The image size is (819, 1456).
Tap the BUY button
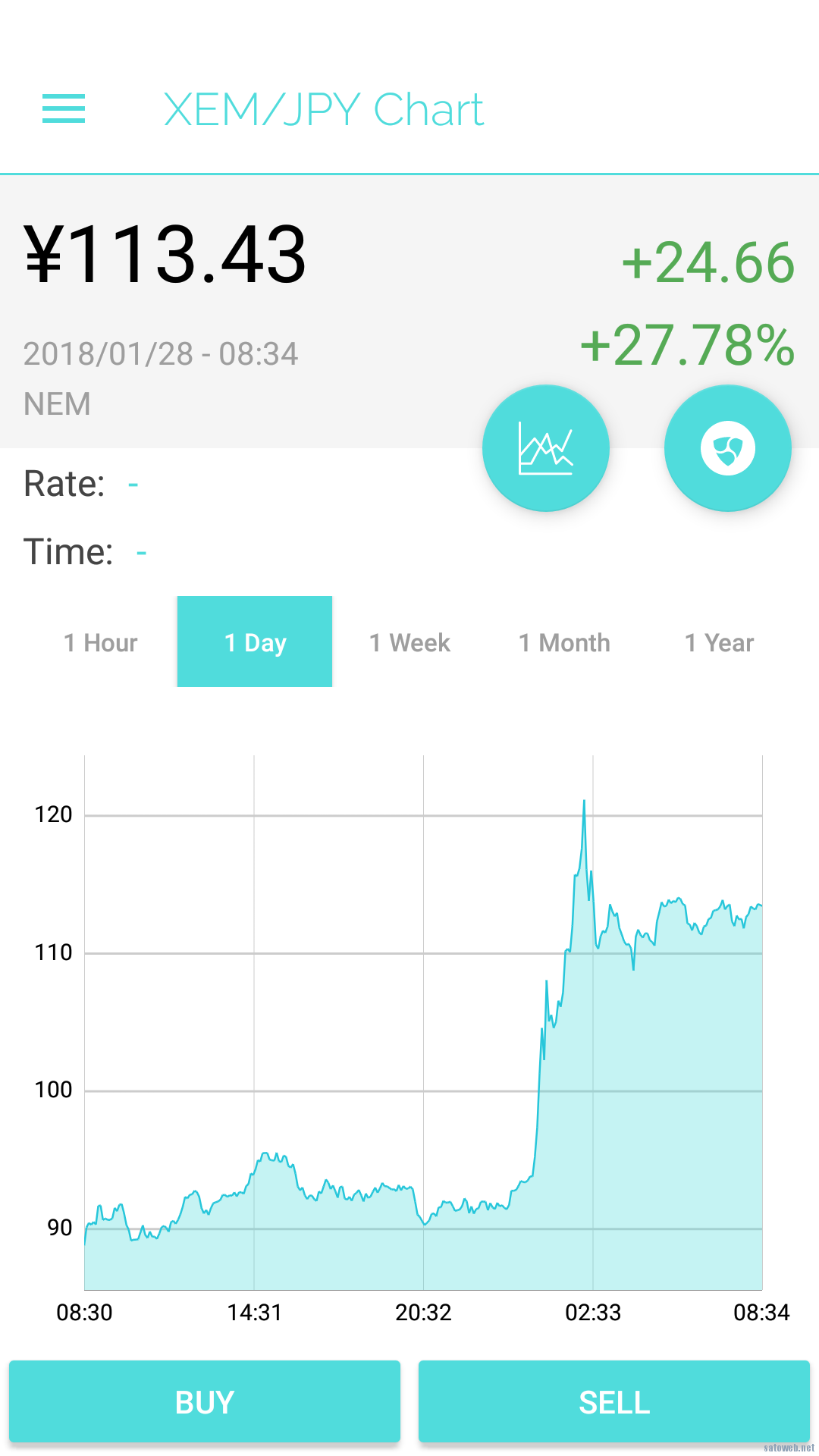[x=205, y=1401]
